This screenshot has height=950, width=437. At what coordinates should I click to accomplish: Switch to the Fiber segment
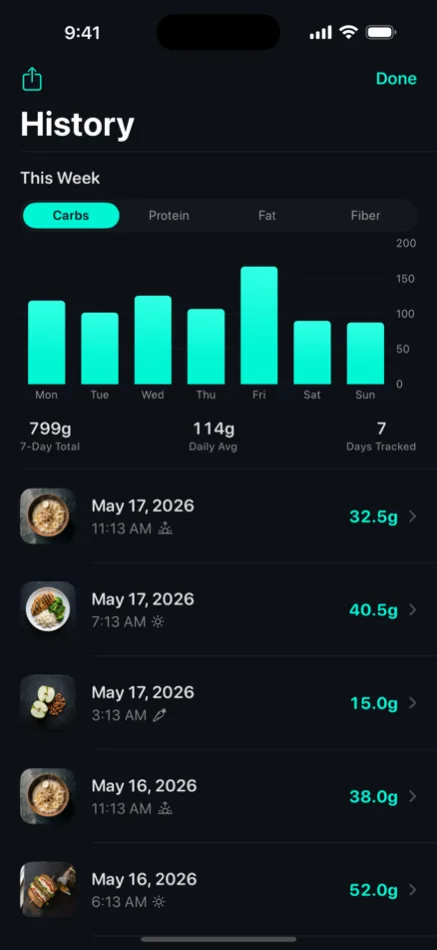coord(365,216)
